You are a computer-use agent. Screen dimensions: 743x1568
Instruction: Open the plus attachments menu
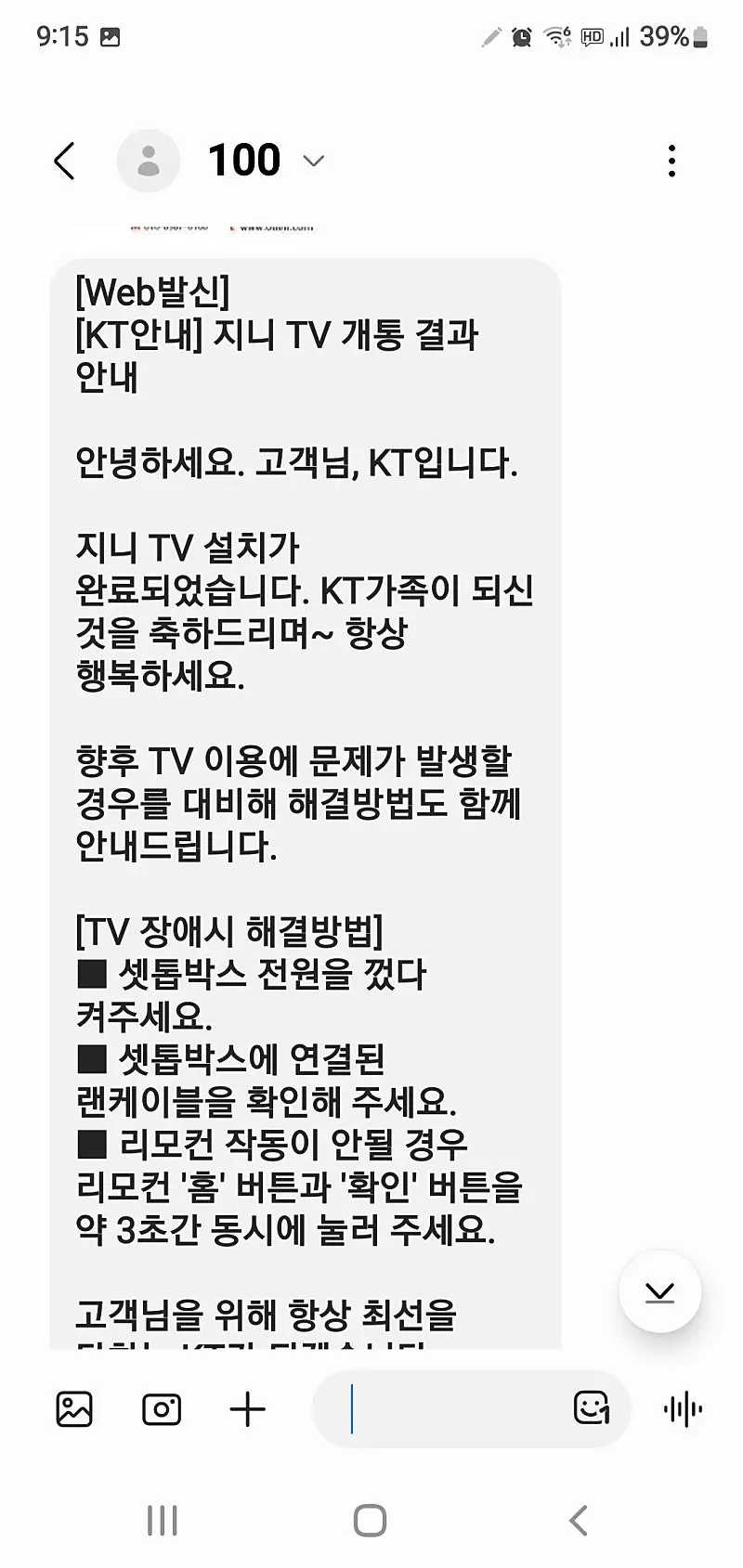247,1409
